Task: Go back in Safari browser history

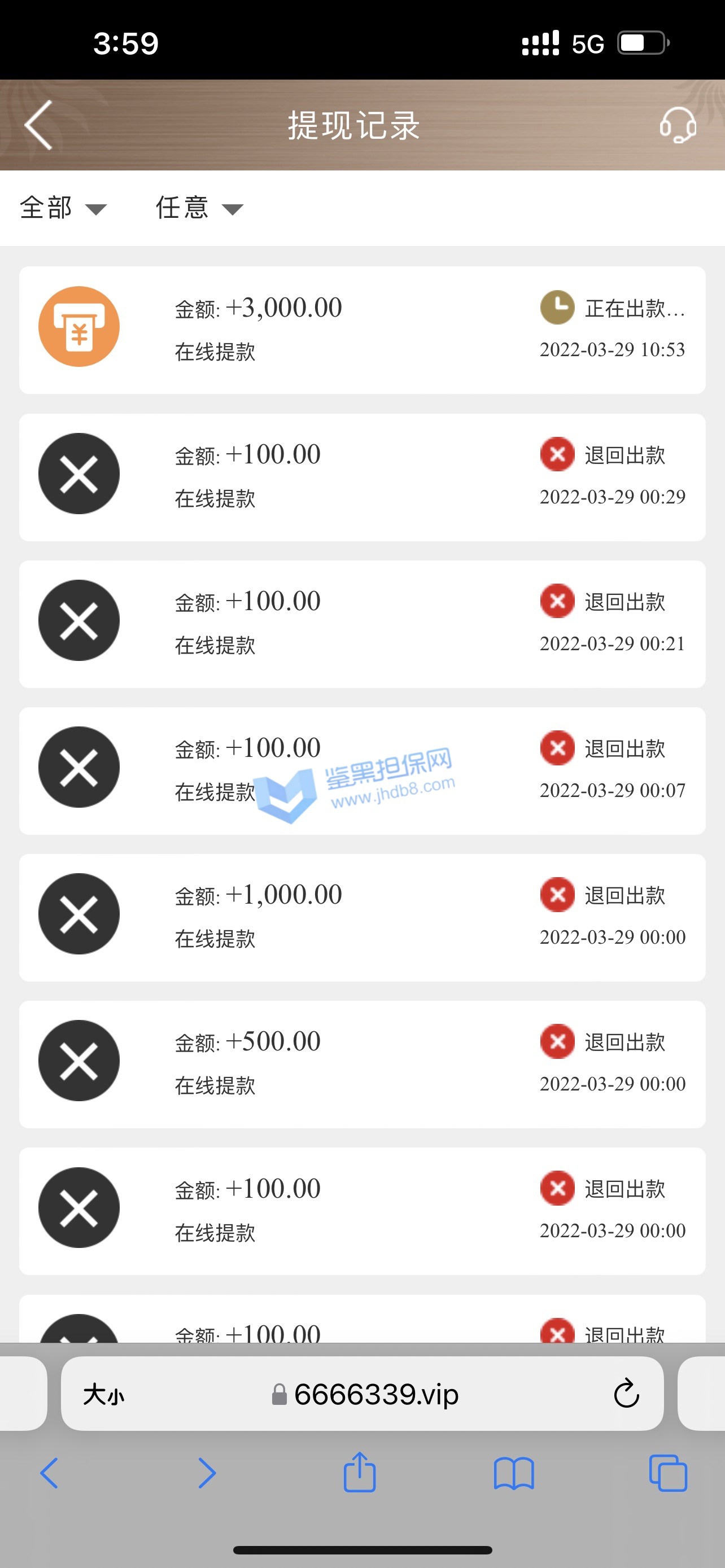Action: (50, 1473)
